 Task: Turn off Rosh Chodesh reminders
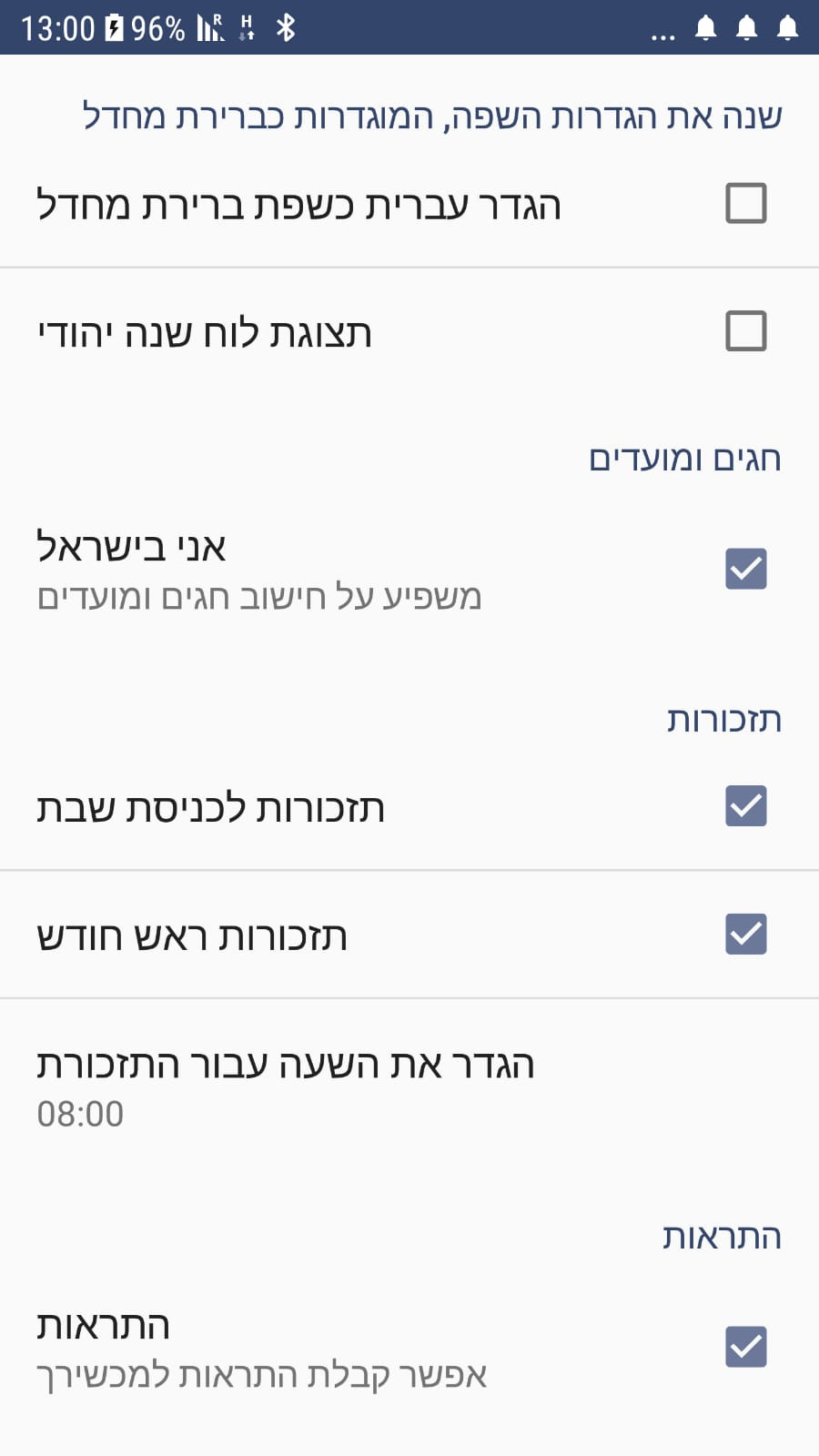[x=745, y=935]
